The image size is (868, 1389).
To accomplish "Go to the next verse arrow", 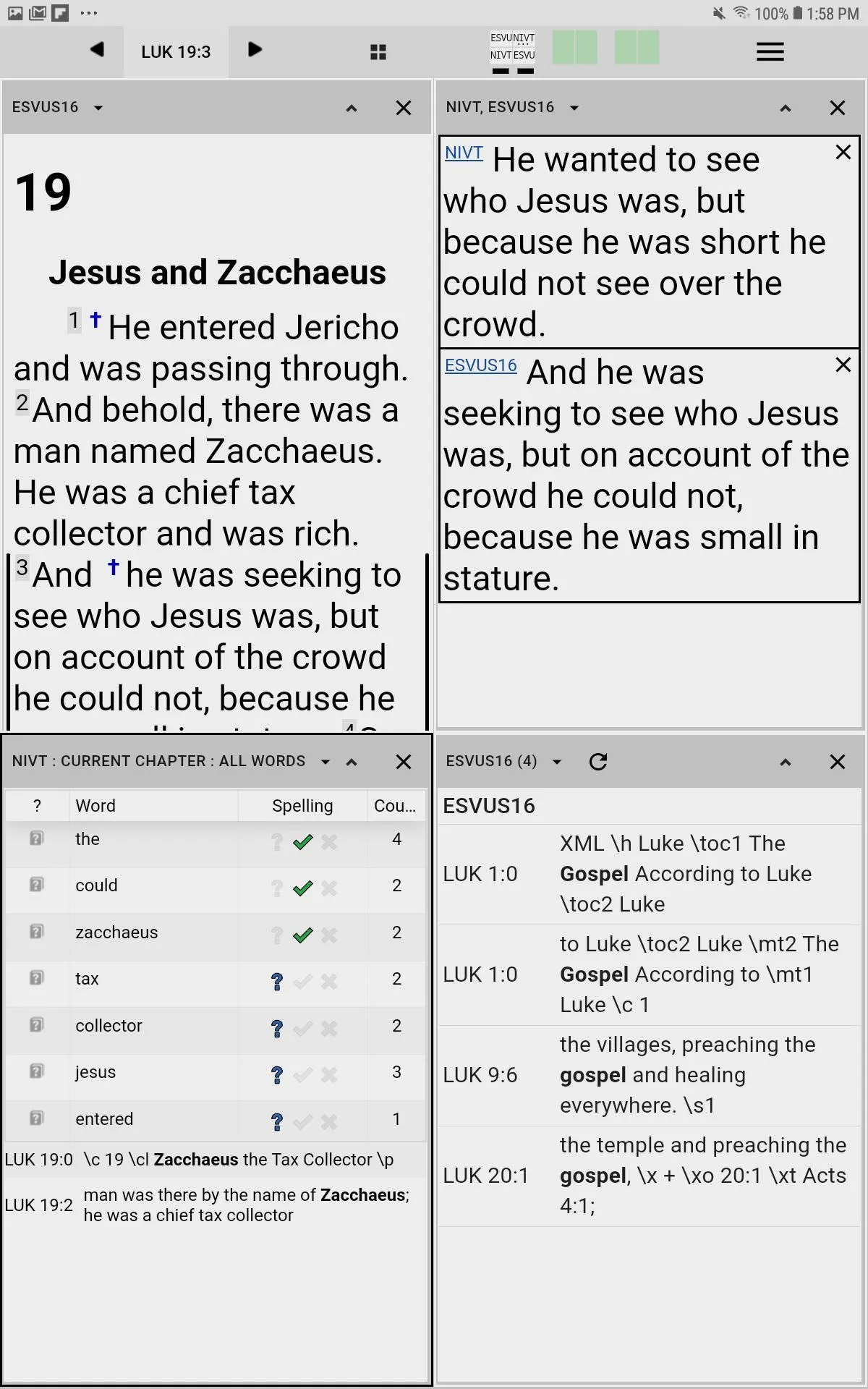I will click(254, 50).
